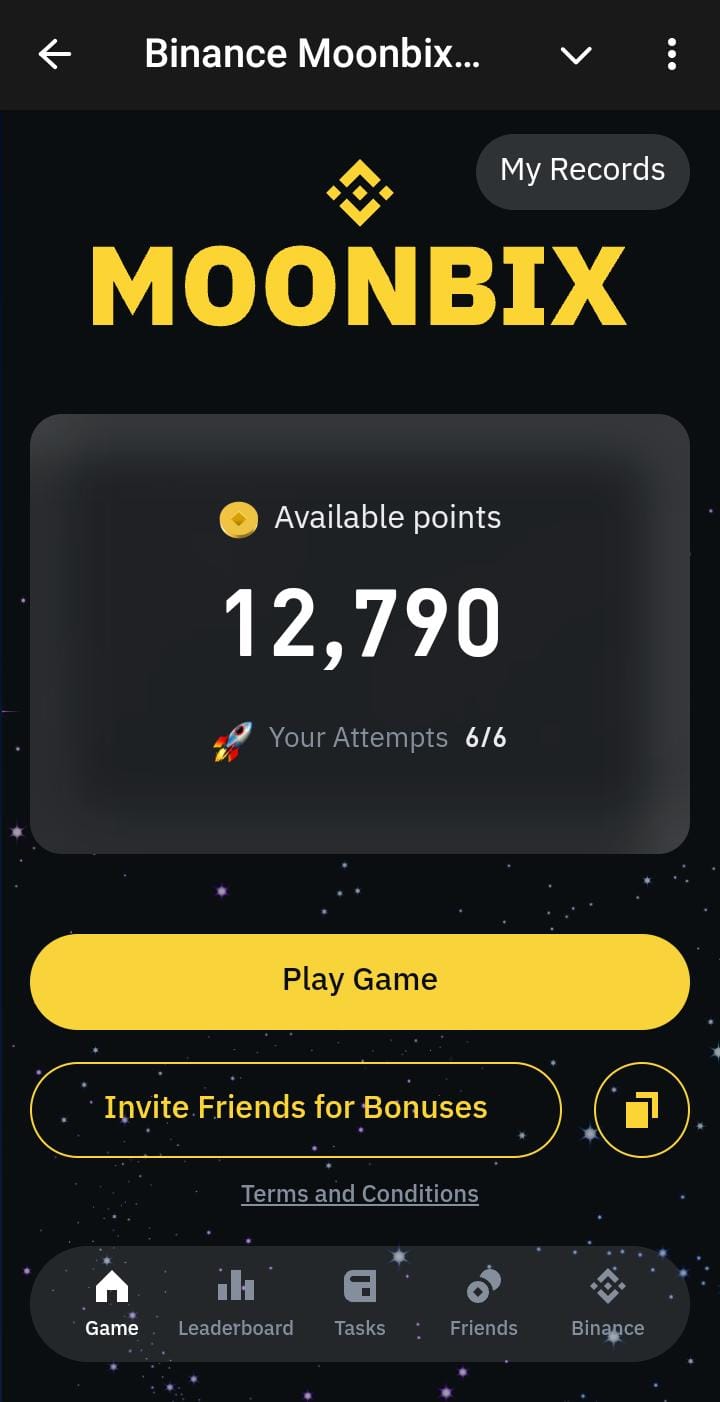
Task: Select the Friends icon in navigation bar
Action: [483, 1286]
